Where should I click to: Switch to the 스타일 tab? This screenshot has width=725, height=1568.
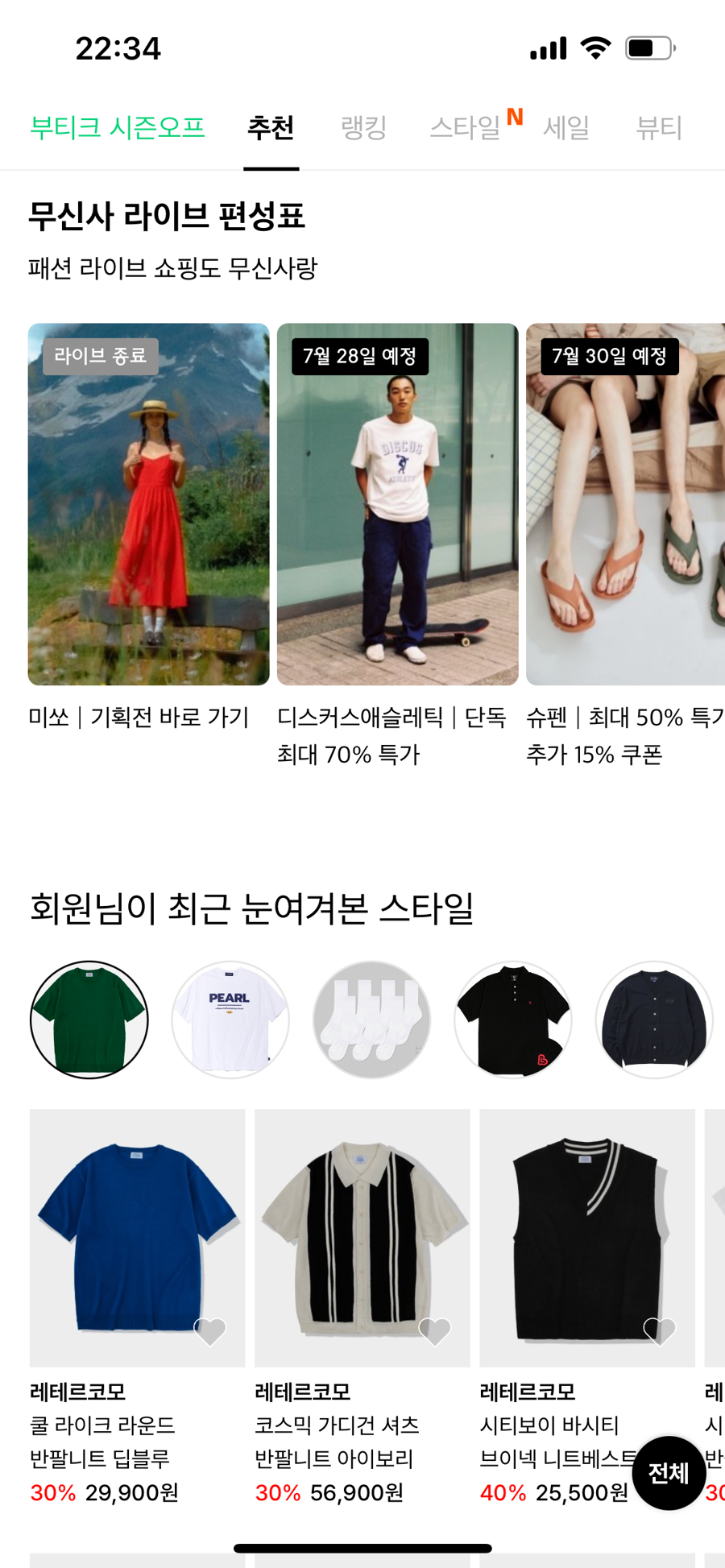465,128
